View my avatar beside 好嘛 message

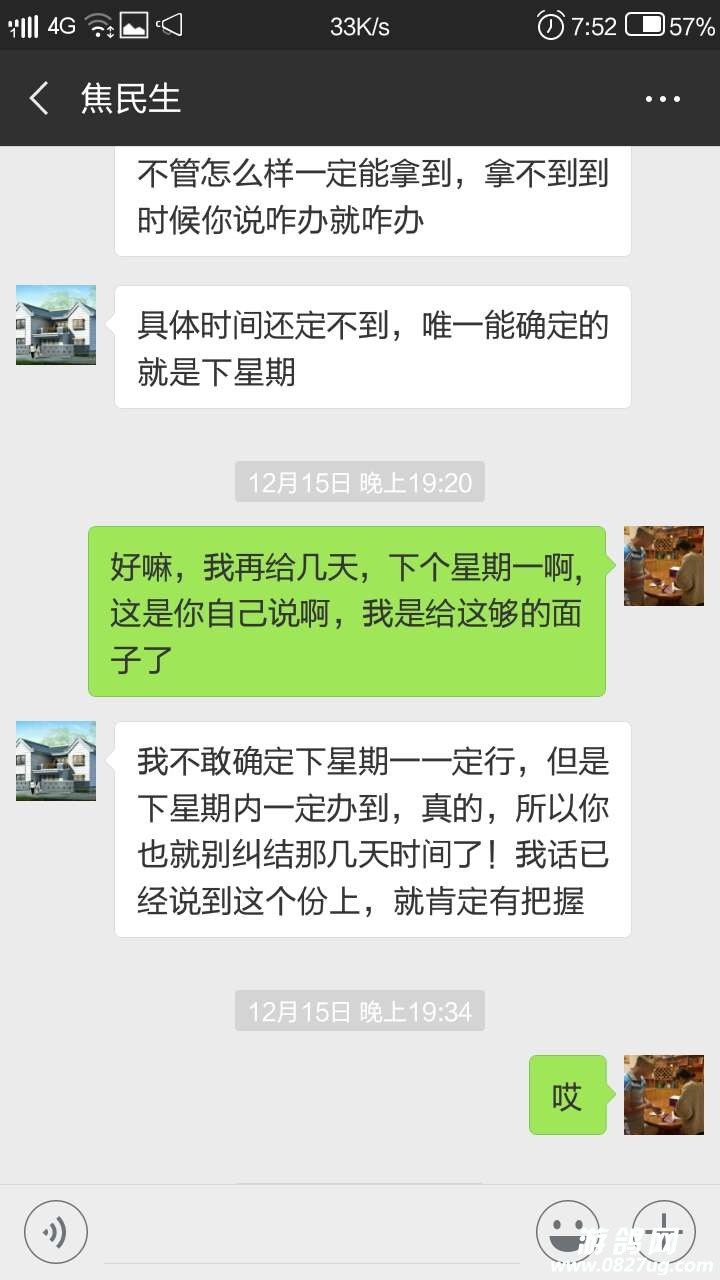click(664, 566)
